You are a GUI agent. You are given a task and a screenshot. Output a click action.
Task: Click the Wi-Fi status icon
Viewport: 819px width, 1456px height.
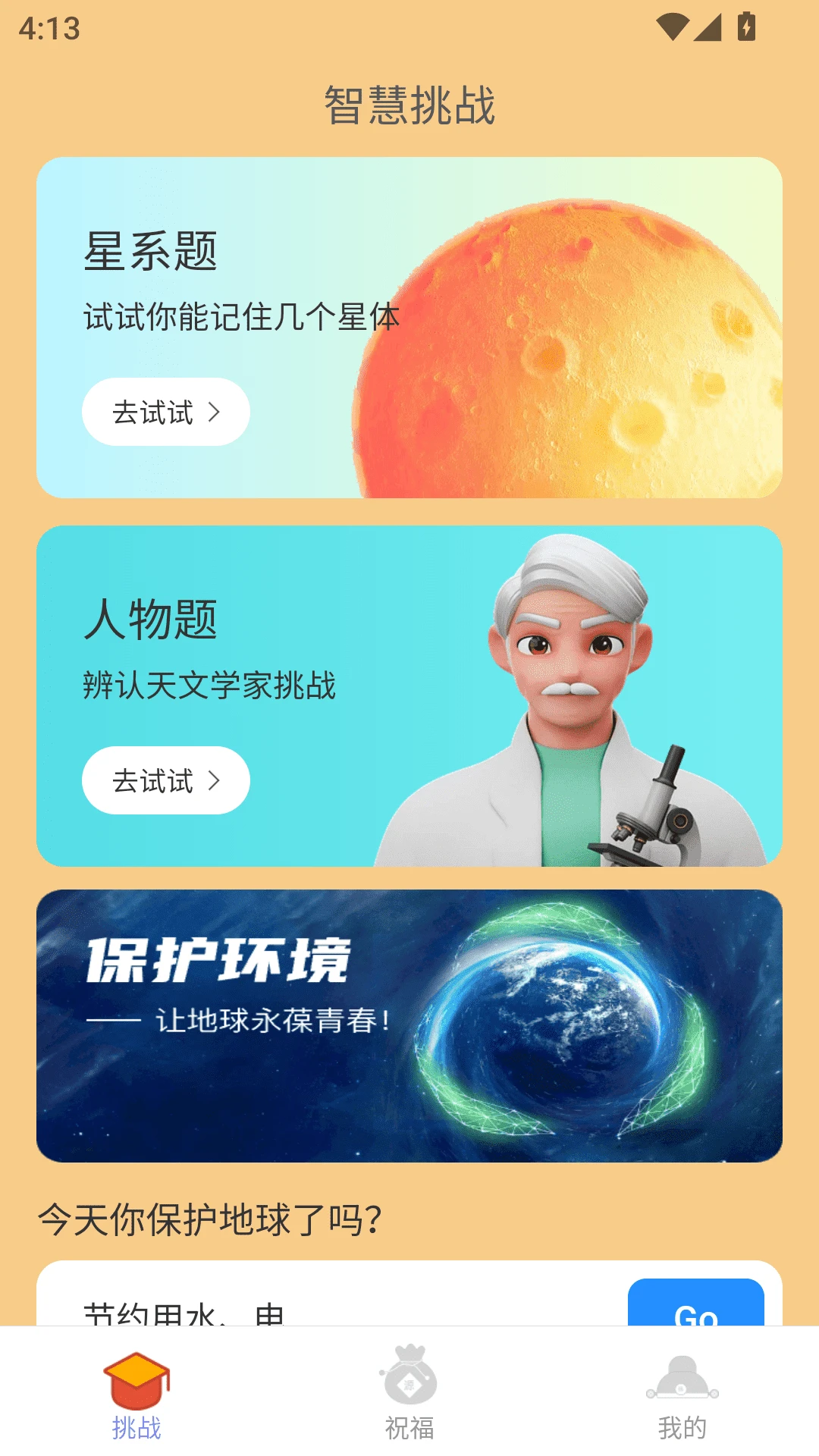pos(672,28)
